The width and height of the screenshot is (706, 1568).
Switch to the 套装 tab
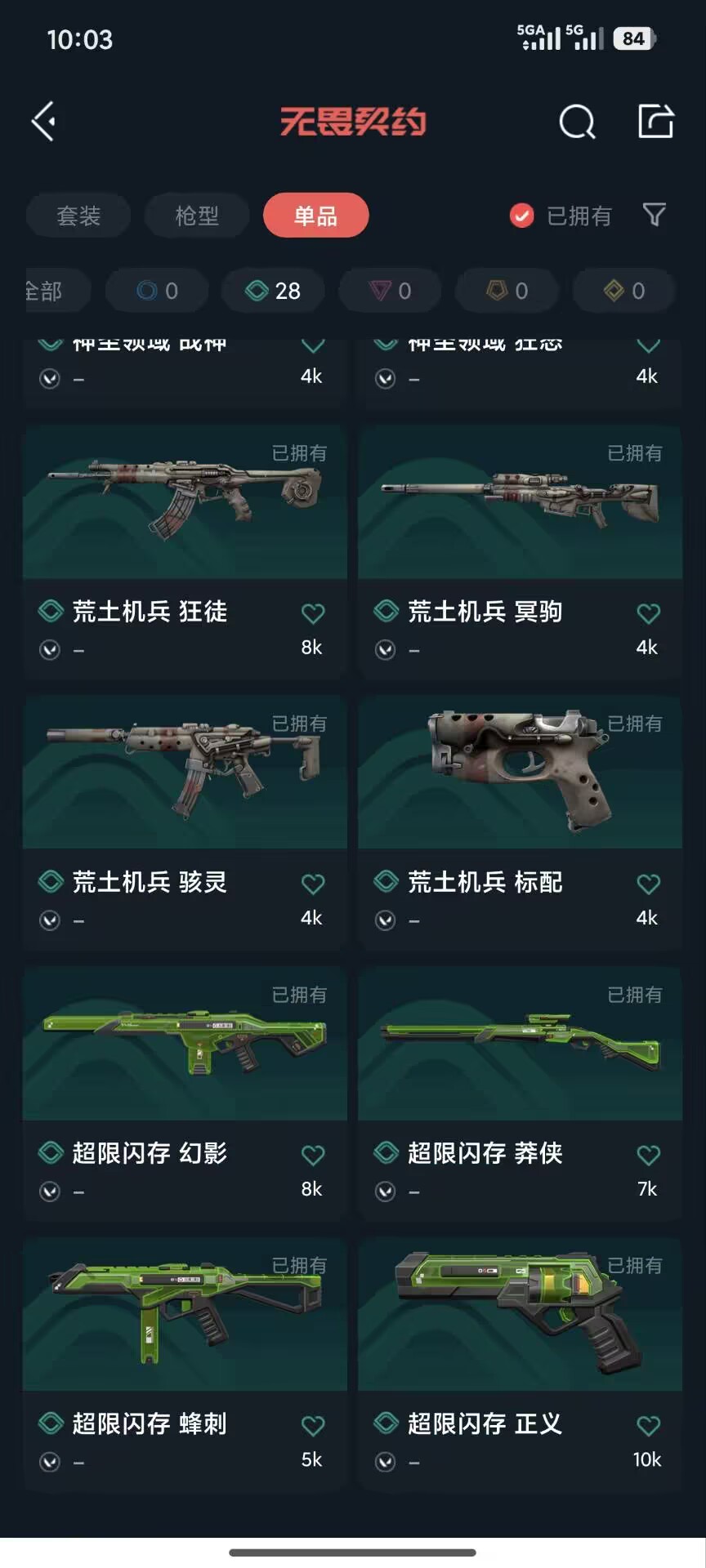(78, 216)
